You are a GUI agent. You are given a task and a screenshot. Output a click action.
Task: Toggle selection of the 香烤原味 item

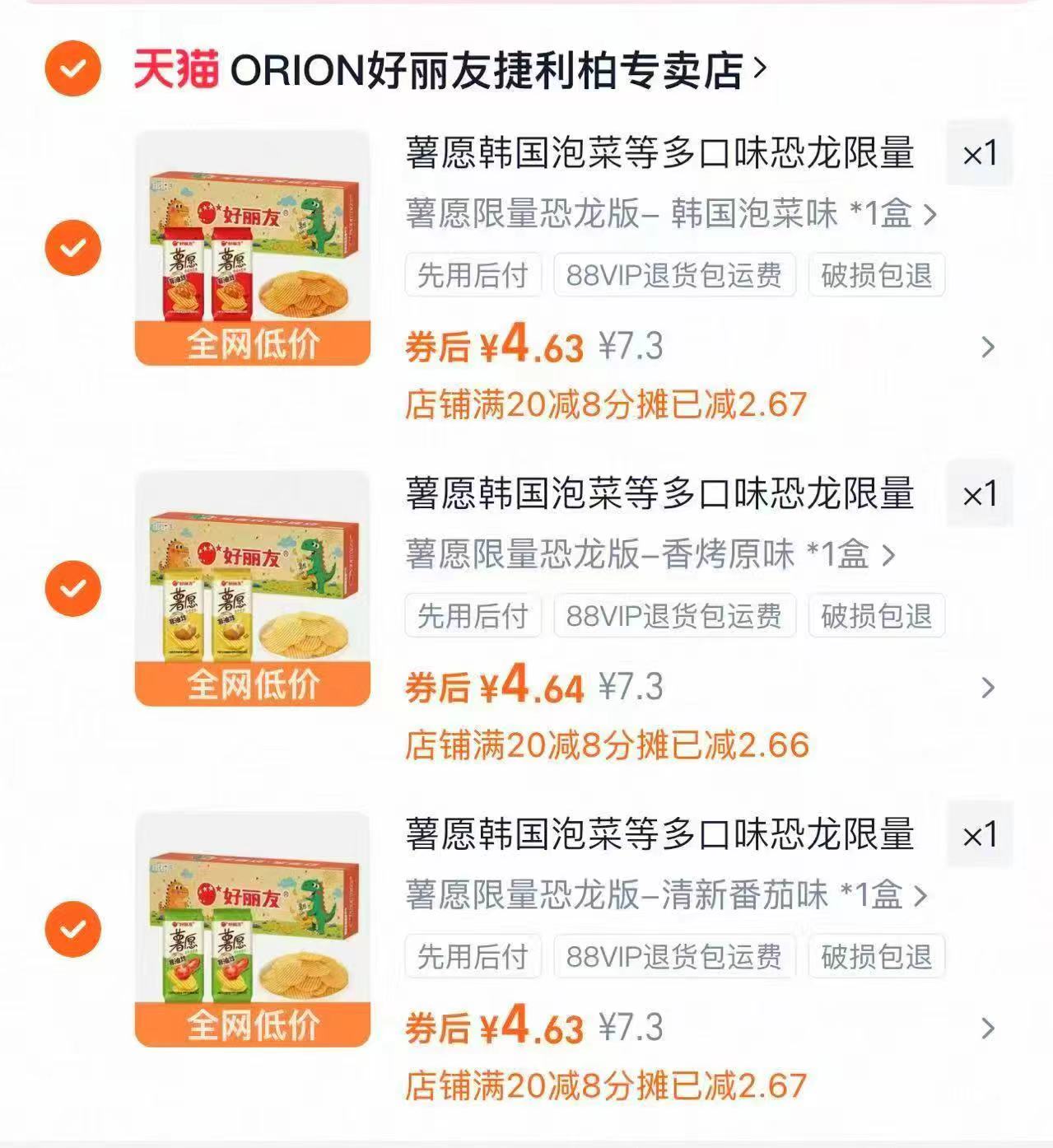(x=72, y=586)
